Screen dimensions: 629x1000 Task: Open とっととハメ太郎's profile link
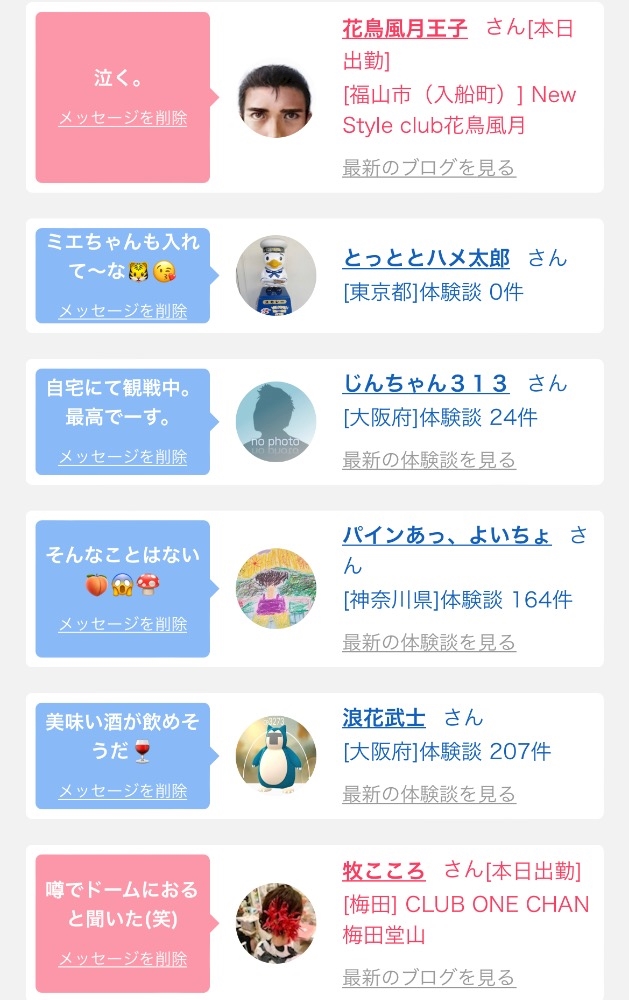pyautogui.click(x=426, y=258)
